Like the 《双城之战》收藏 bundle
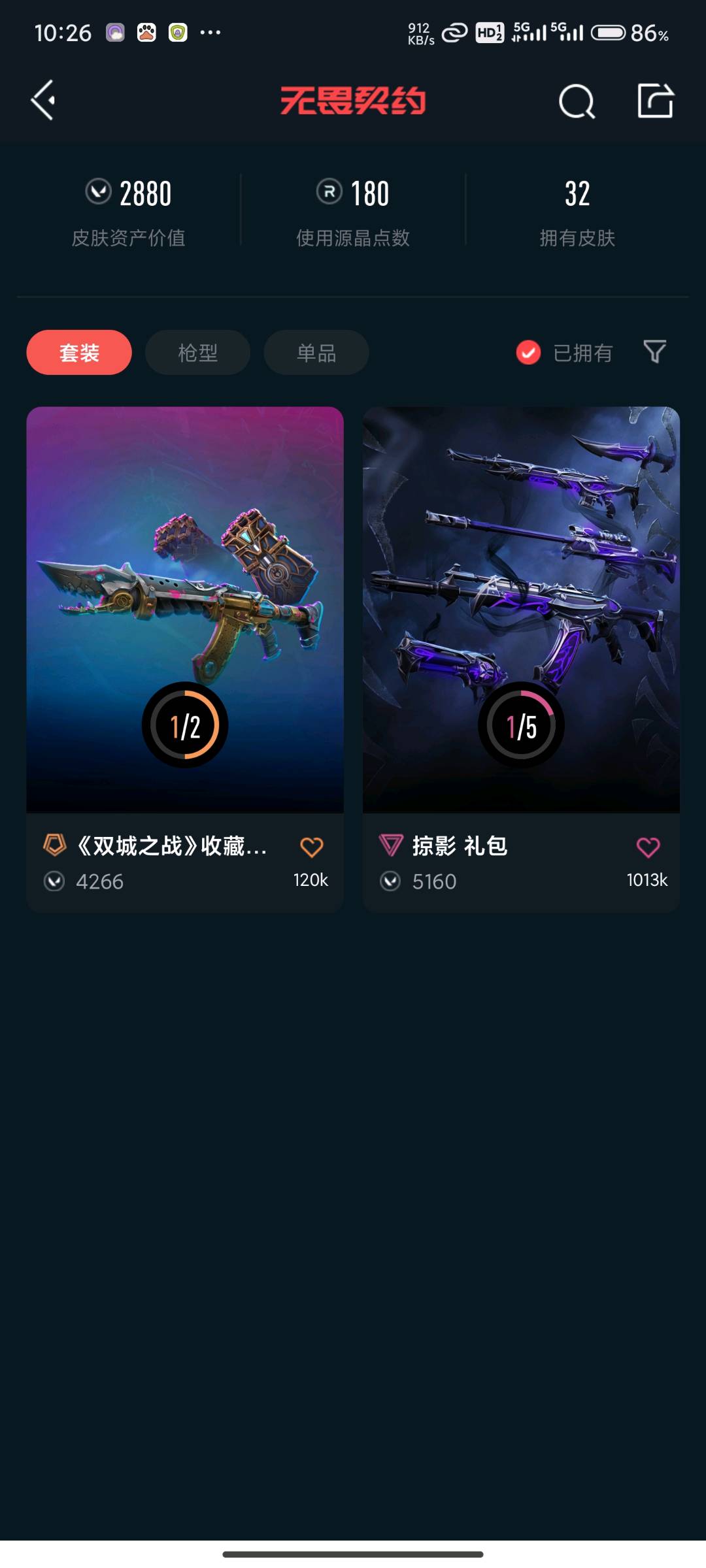 tap(311, 847)
